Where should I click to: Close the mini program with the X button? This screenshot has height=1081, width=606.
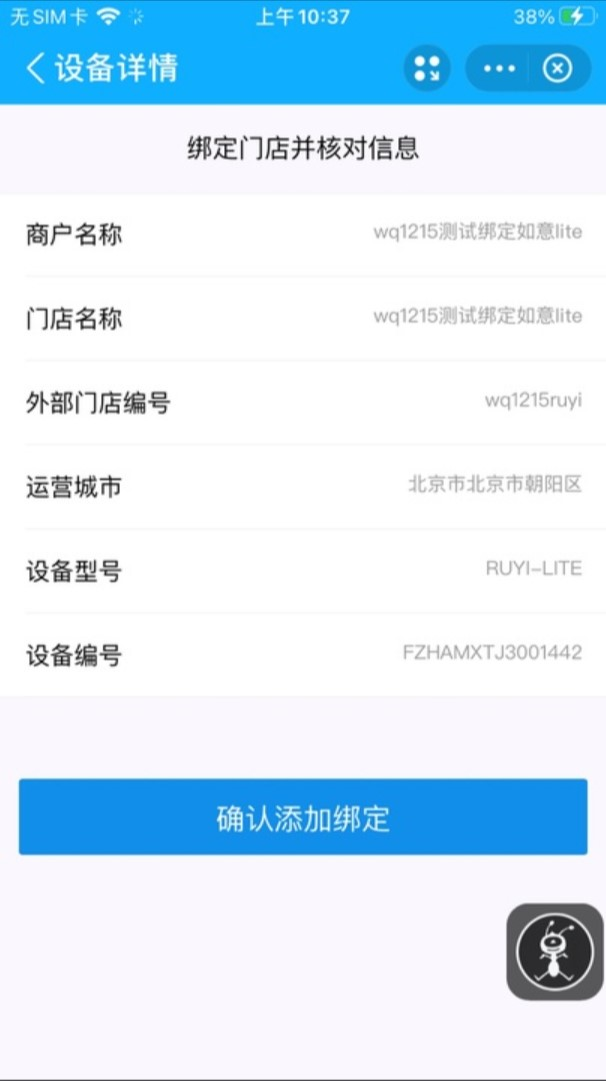558,68
